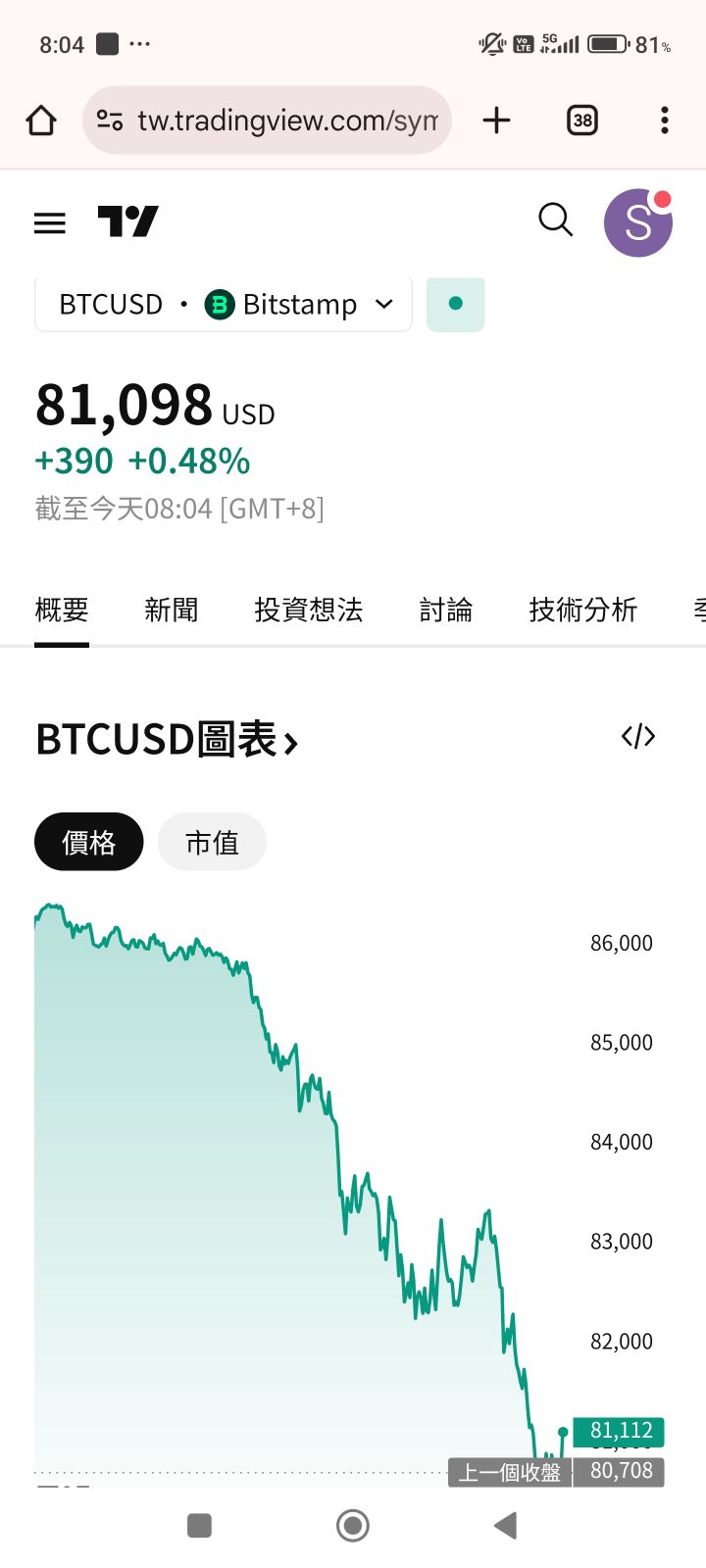Open the browser overflow menu

[664, 120]
